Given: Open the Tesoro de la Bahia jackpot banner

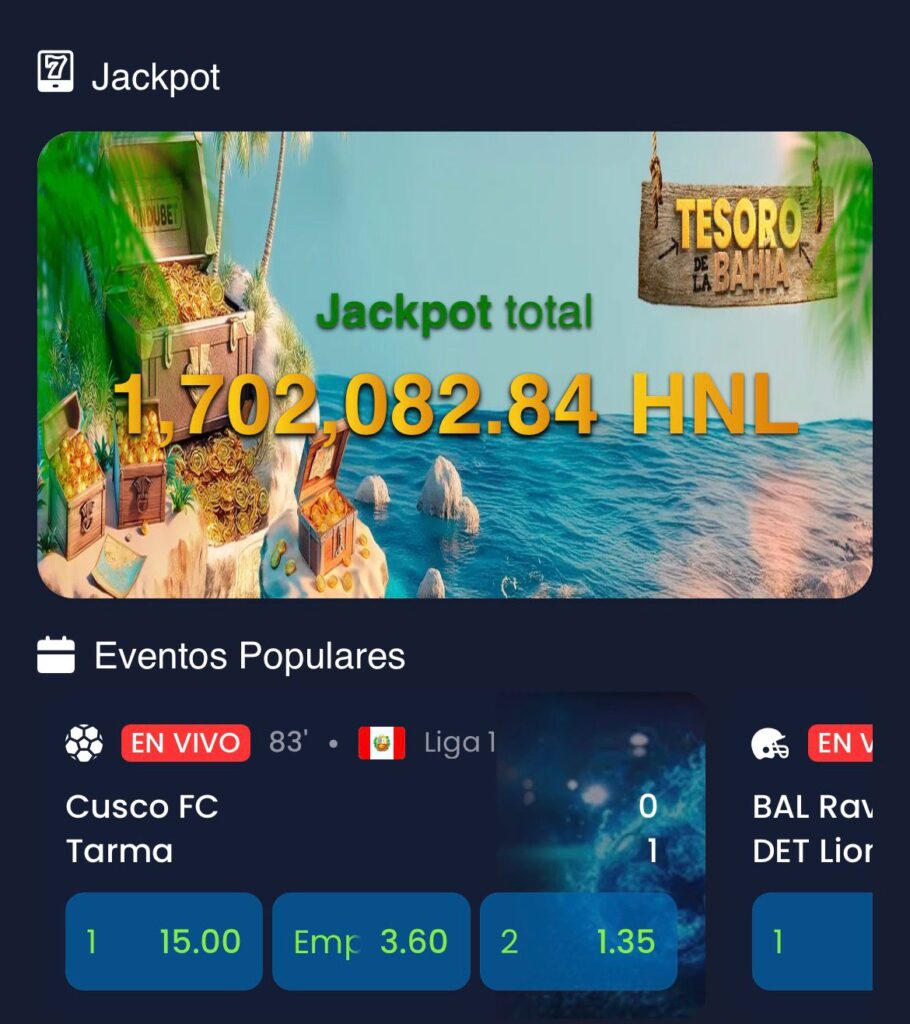Looking at the screenshot, I should point(455,365).
